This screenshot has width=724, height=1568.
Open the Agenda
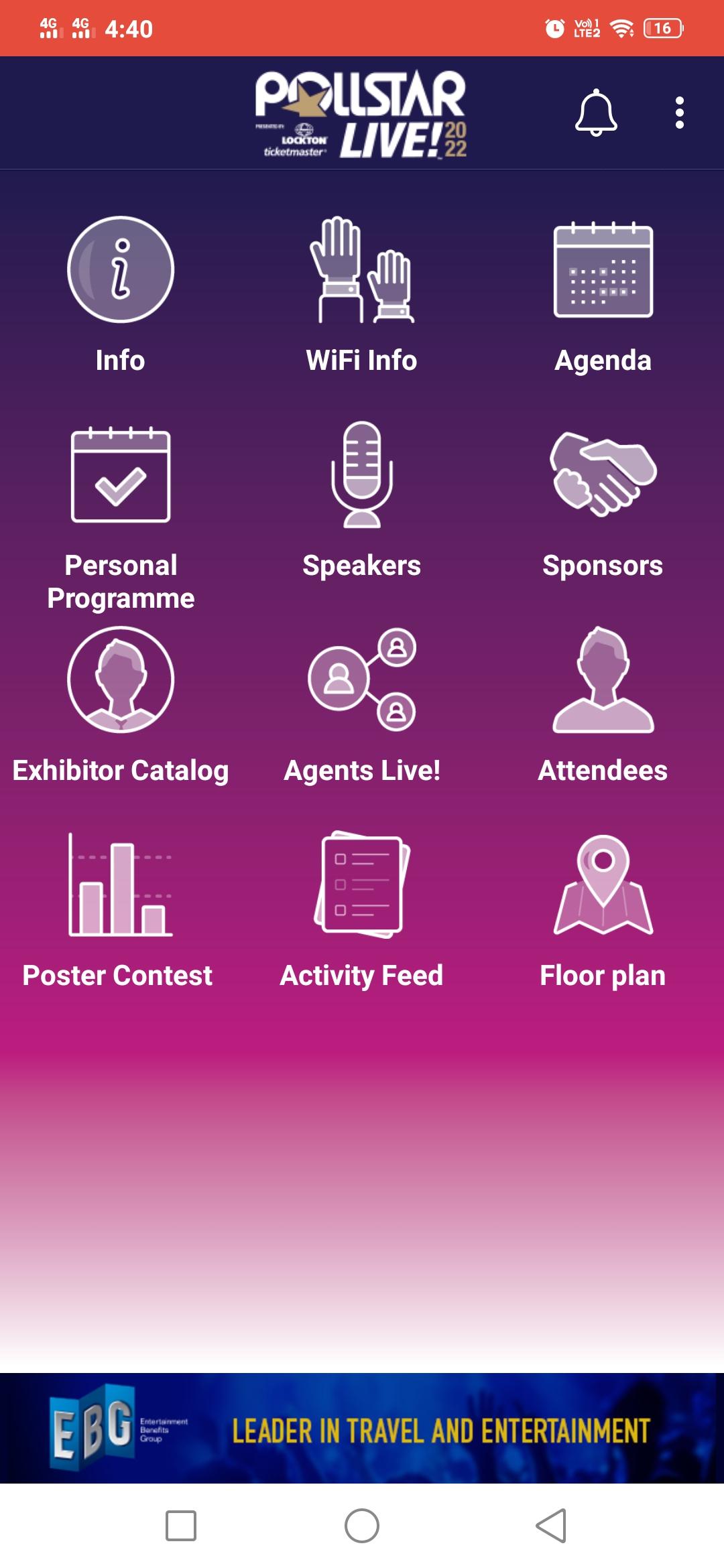[x=603, y=295]
